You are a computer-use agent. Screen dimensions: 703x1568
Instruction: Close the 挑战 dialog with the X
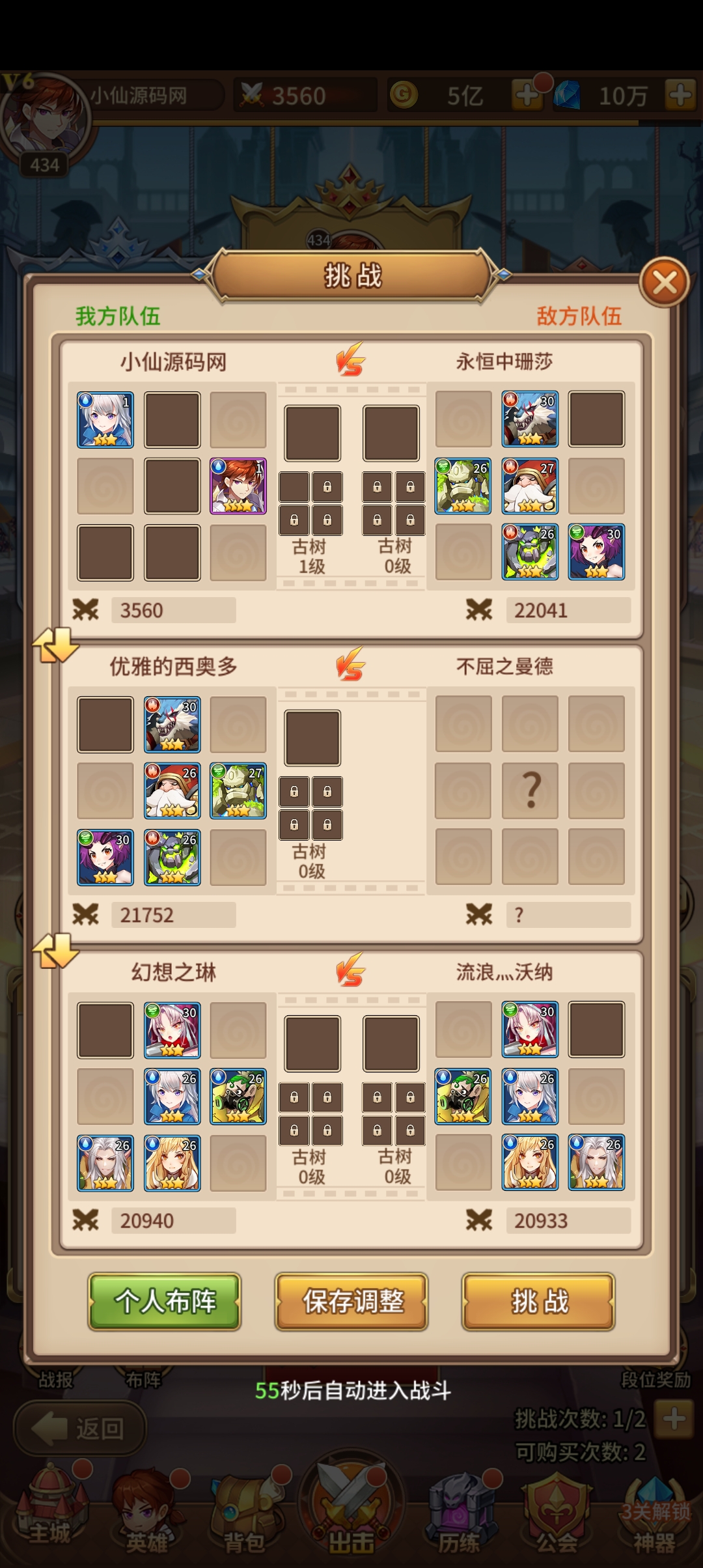[665, 283]
